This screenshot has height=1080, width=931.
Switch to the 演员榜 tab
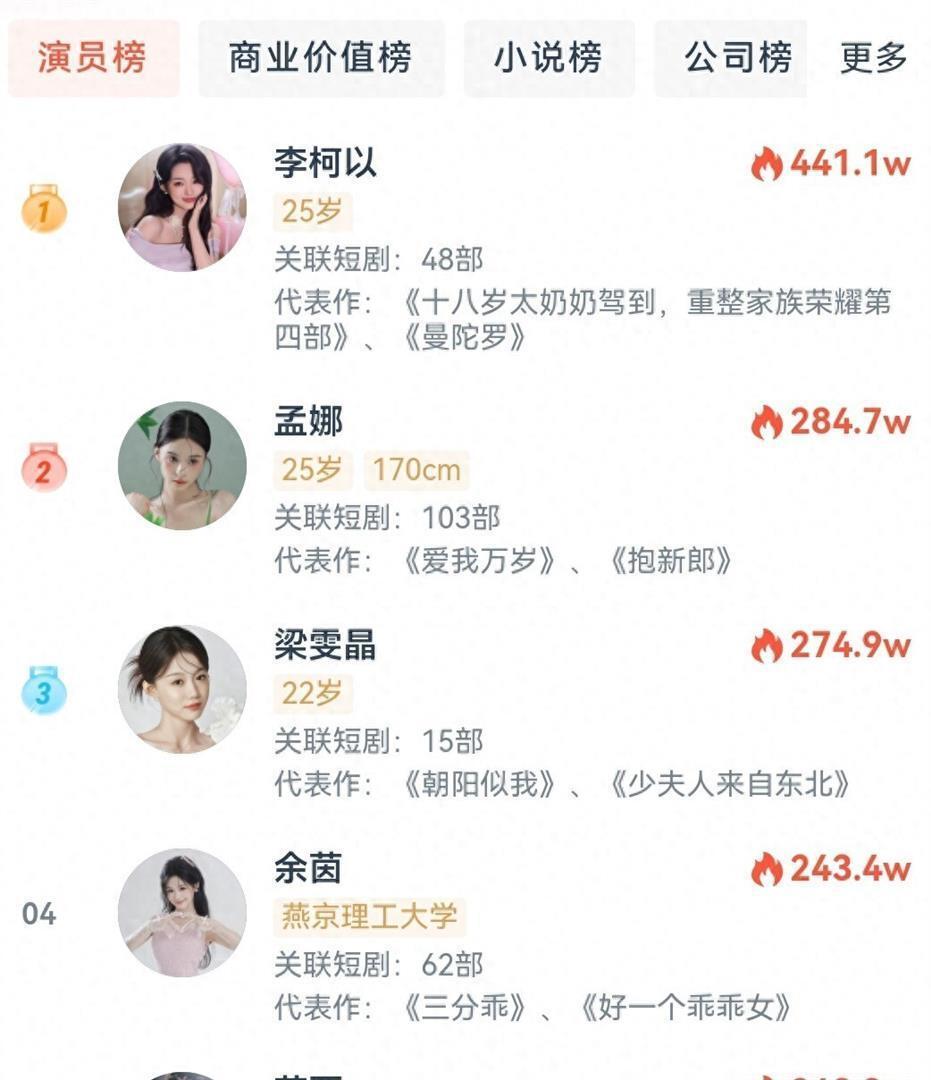tap(93, 58)
